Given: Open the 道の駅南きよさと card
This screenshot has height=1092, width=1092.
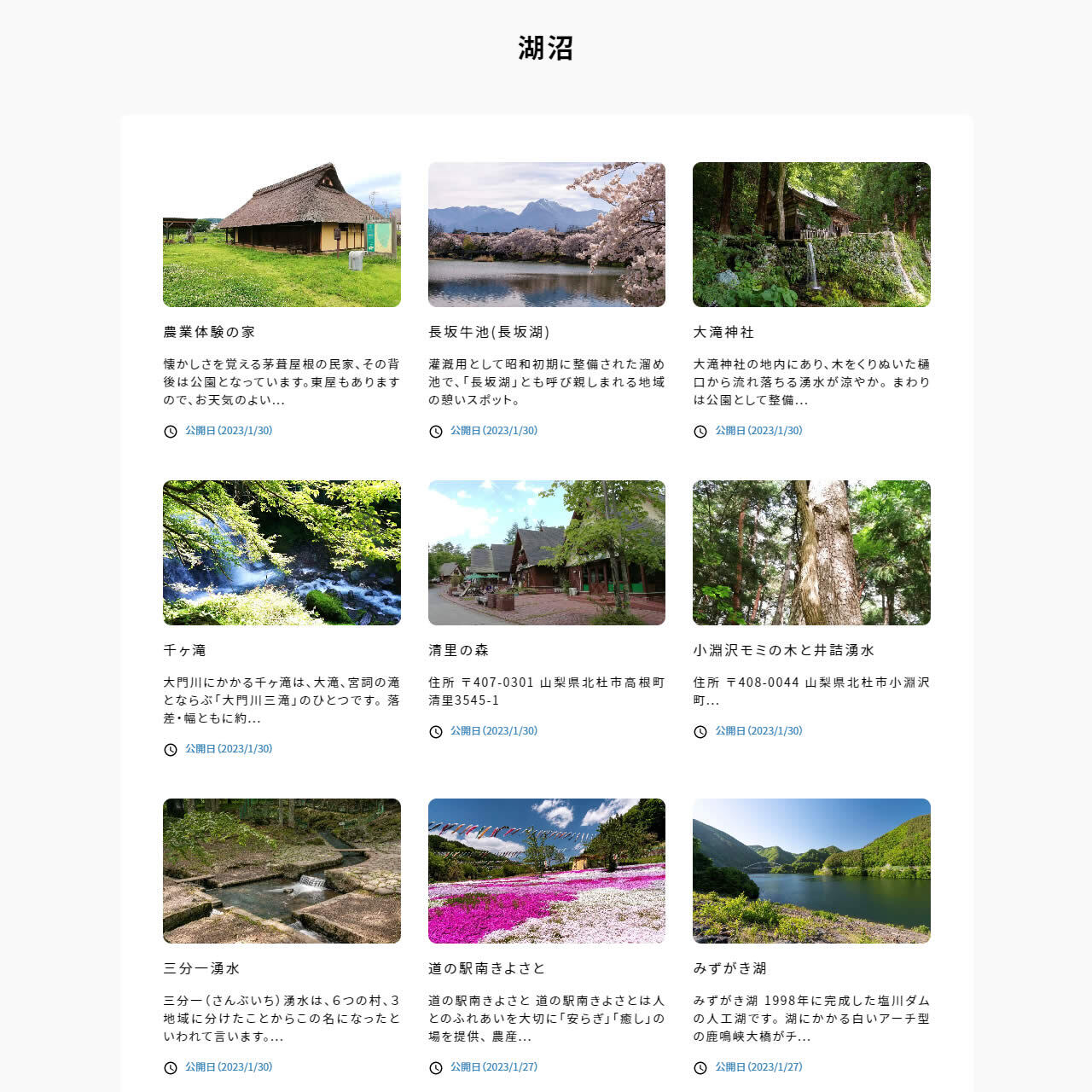Looking at the screenshot, I should point(546,871).
